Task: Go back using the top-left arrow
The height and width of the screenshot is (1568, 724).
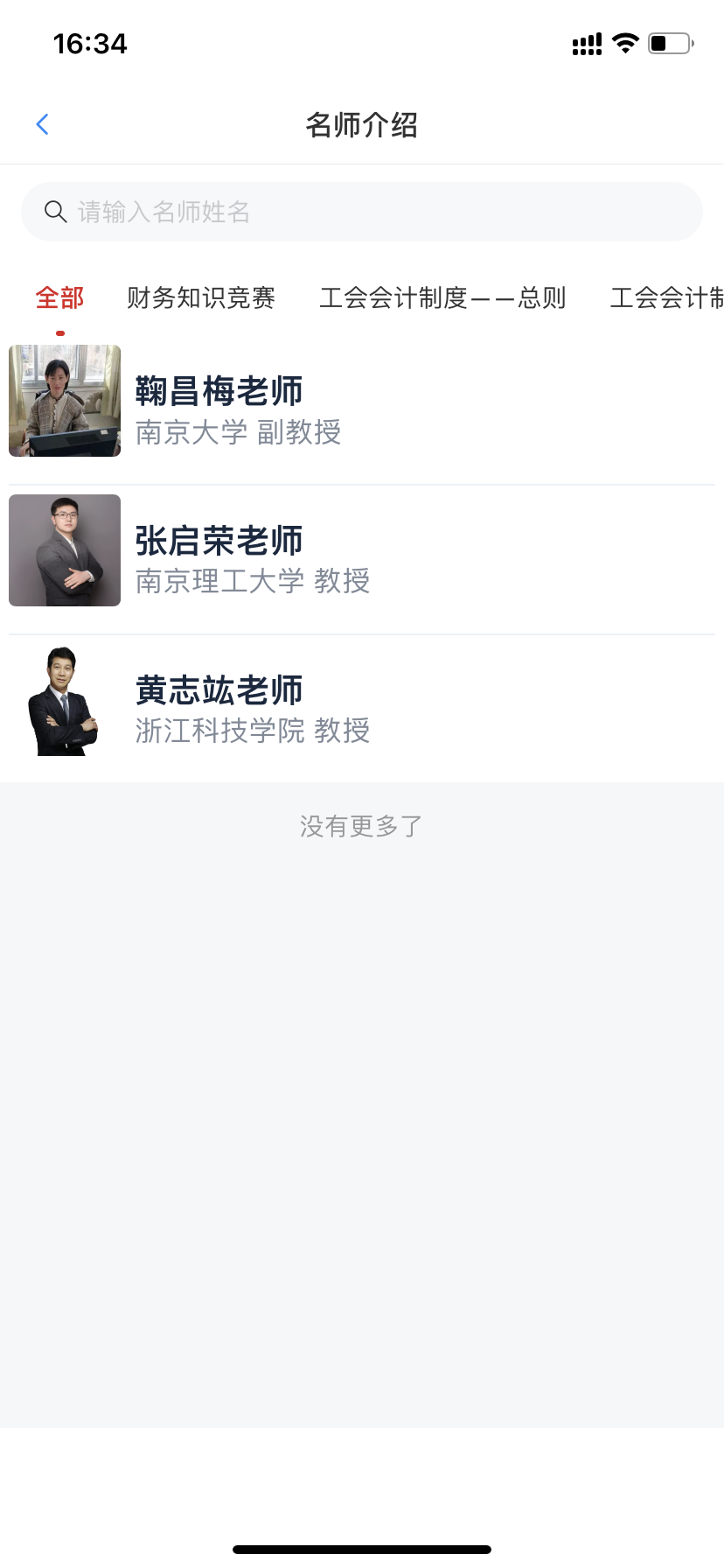Action: [x=42, y=124]
